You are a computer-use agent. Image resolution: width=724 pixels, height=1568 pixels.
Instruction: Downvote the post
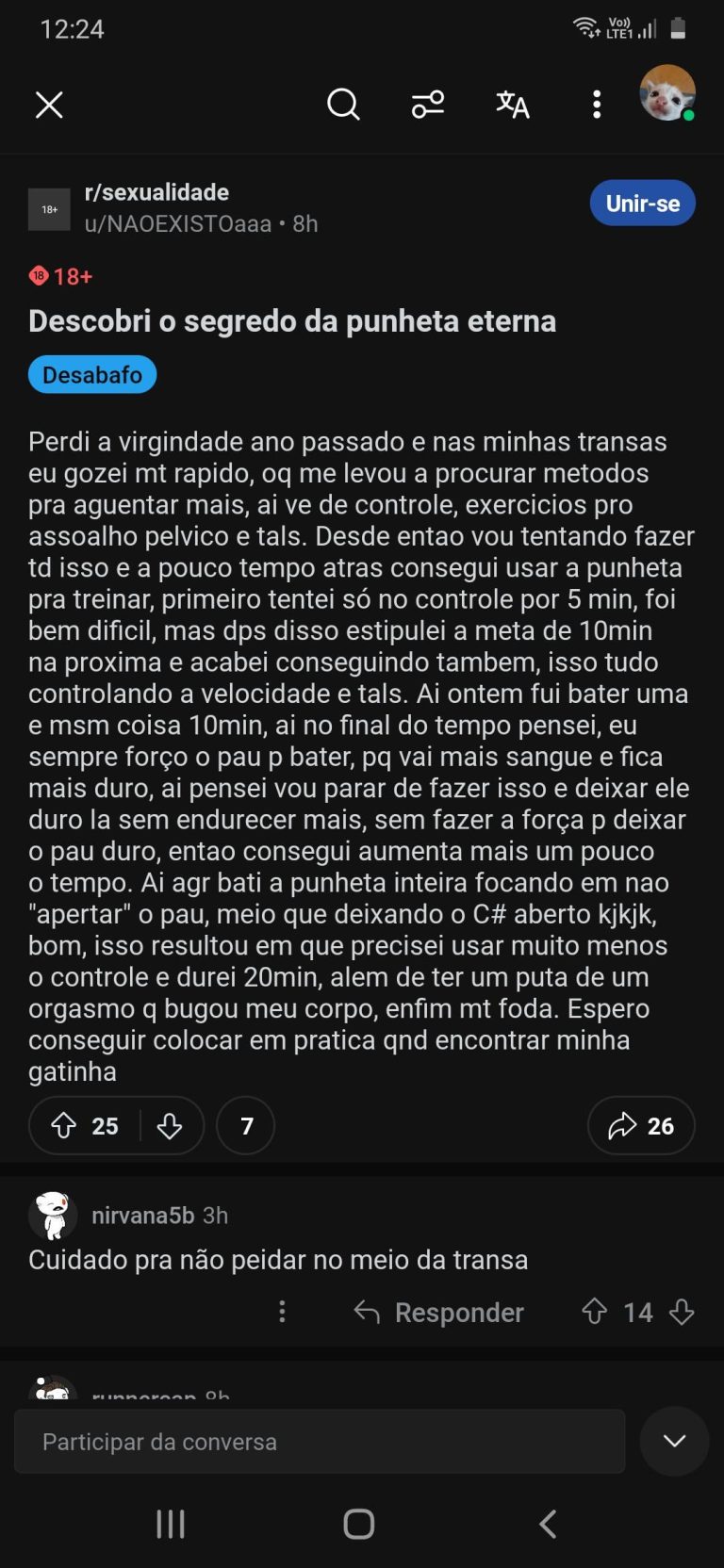(170, 1126)
